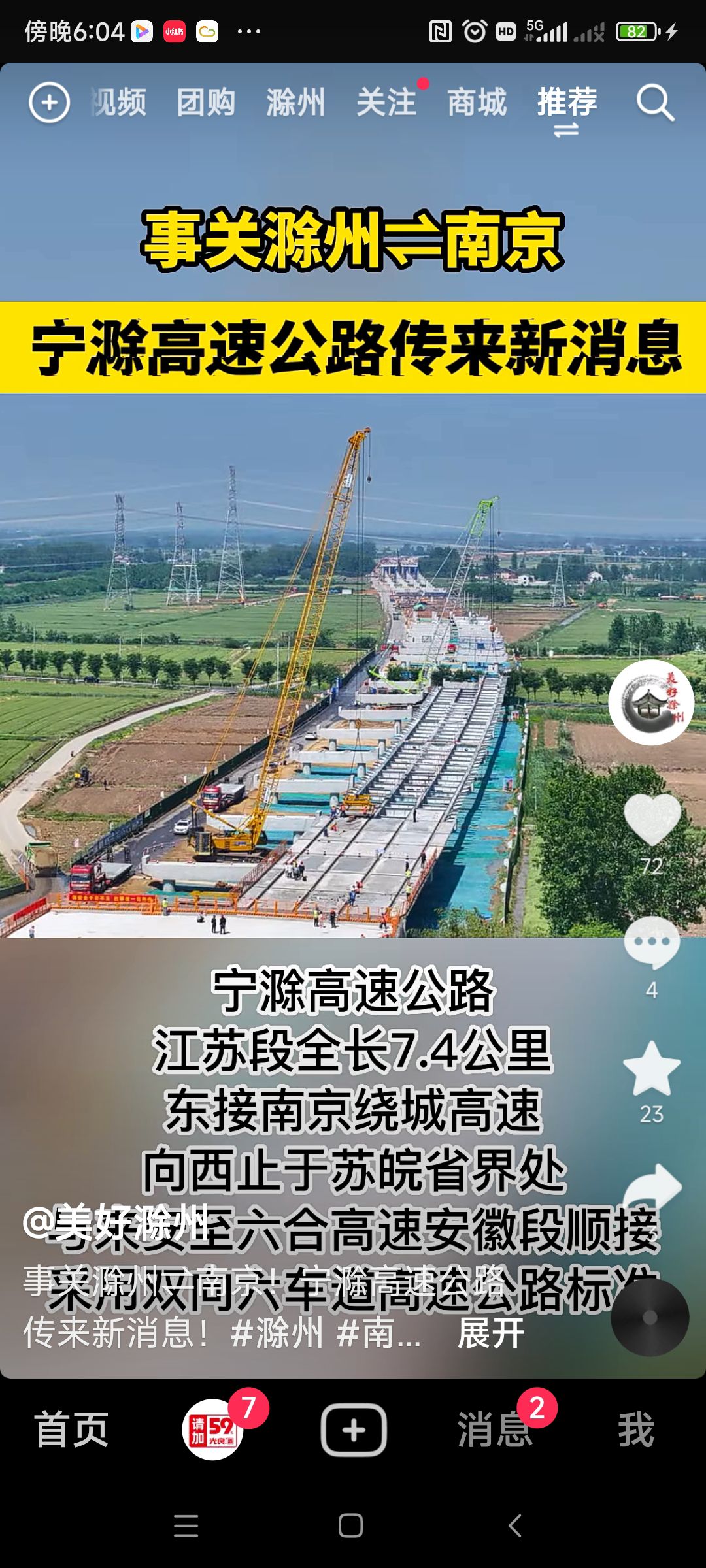Viewport: 706px width, 1568px height.
Task: Open the 关注 following feed
Action: click(386, 103)
